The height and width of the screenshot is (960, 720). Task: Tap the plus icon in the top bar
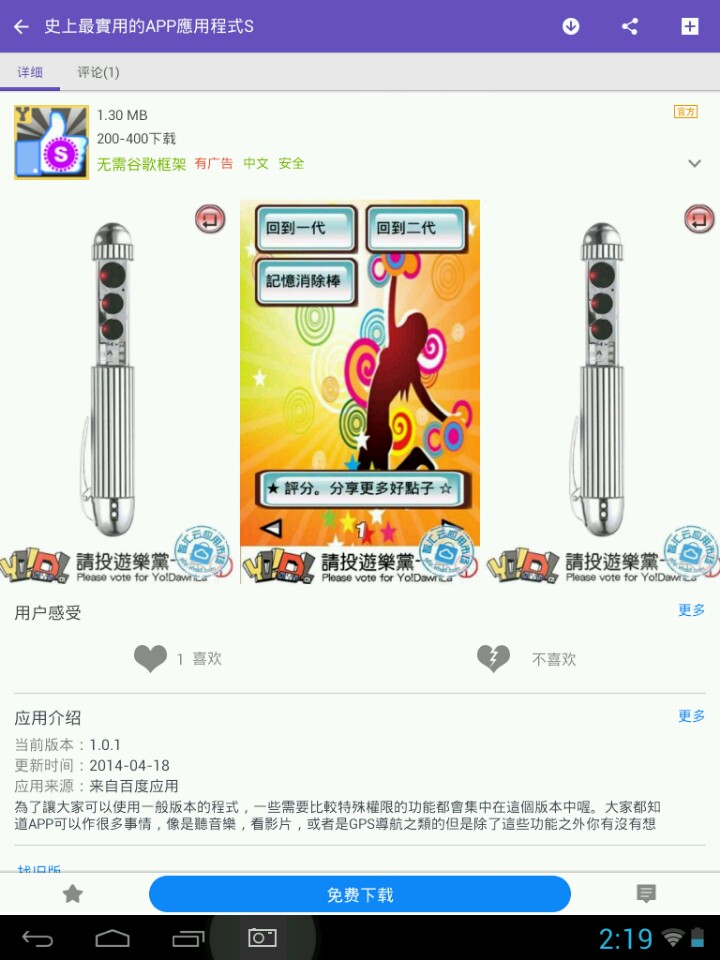pos(690,27)
